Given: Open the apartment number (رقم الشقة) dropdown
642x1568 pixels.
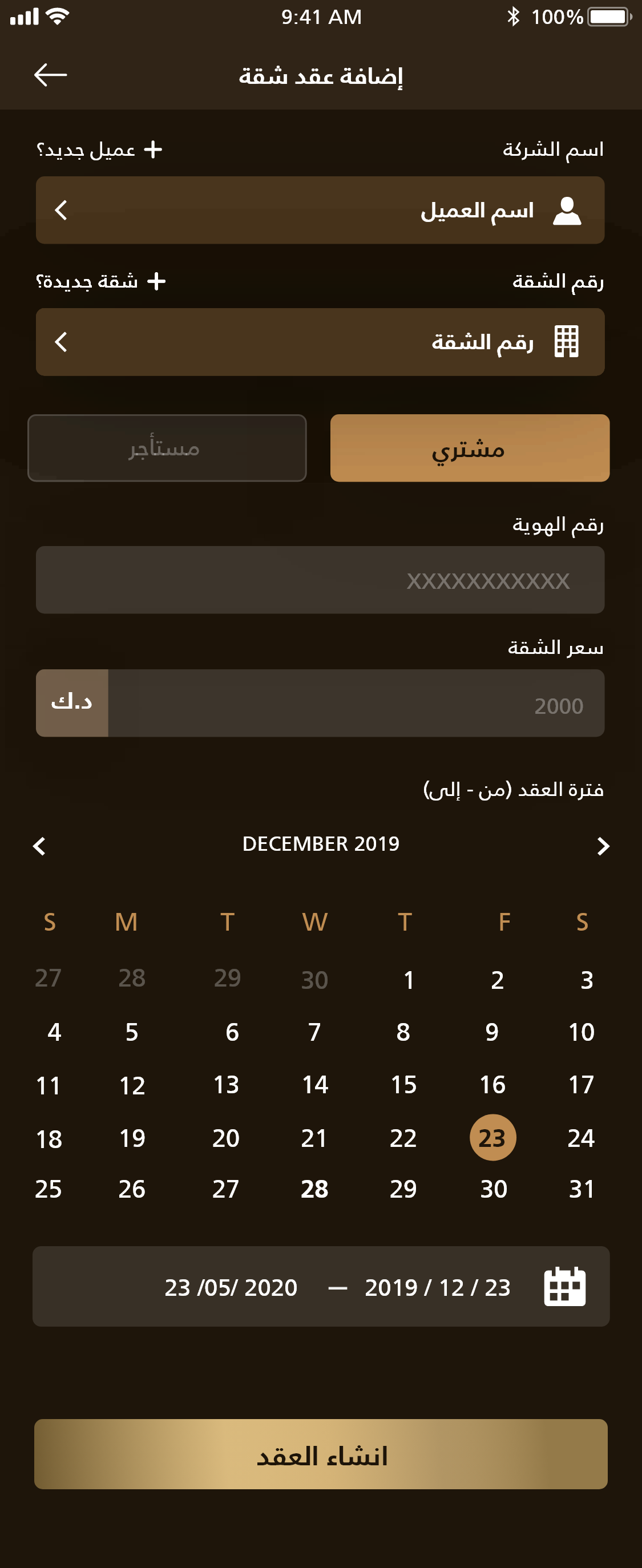Looking at the screenshot, I should pyautogui.click(x=320, y=342).
